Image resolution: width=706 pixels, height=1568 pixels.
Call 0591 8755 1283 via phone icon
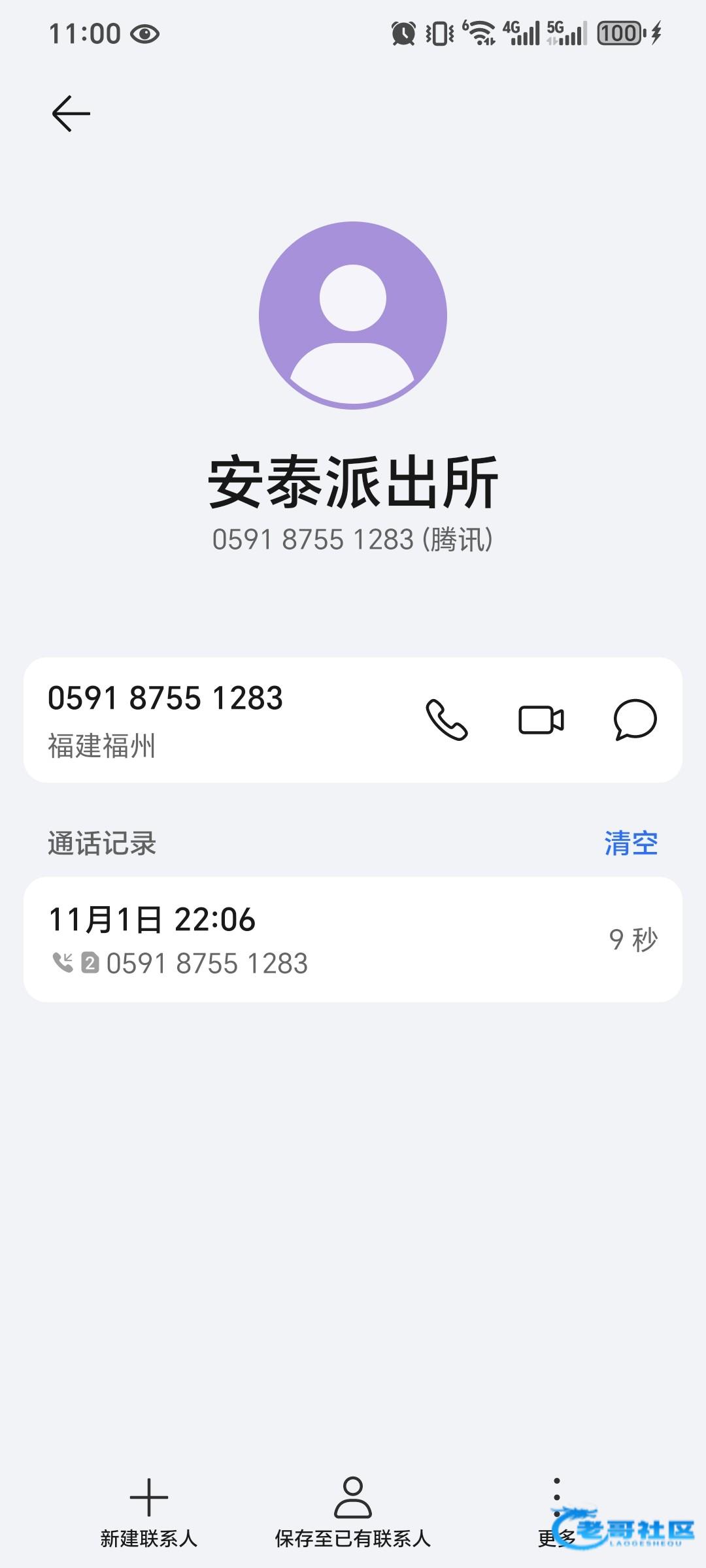446,719
